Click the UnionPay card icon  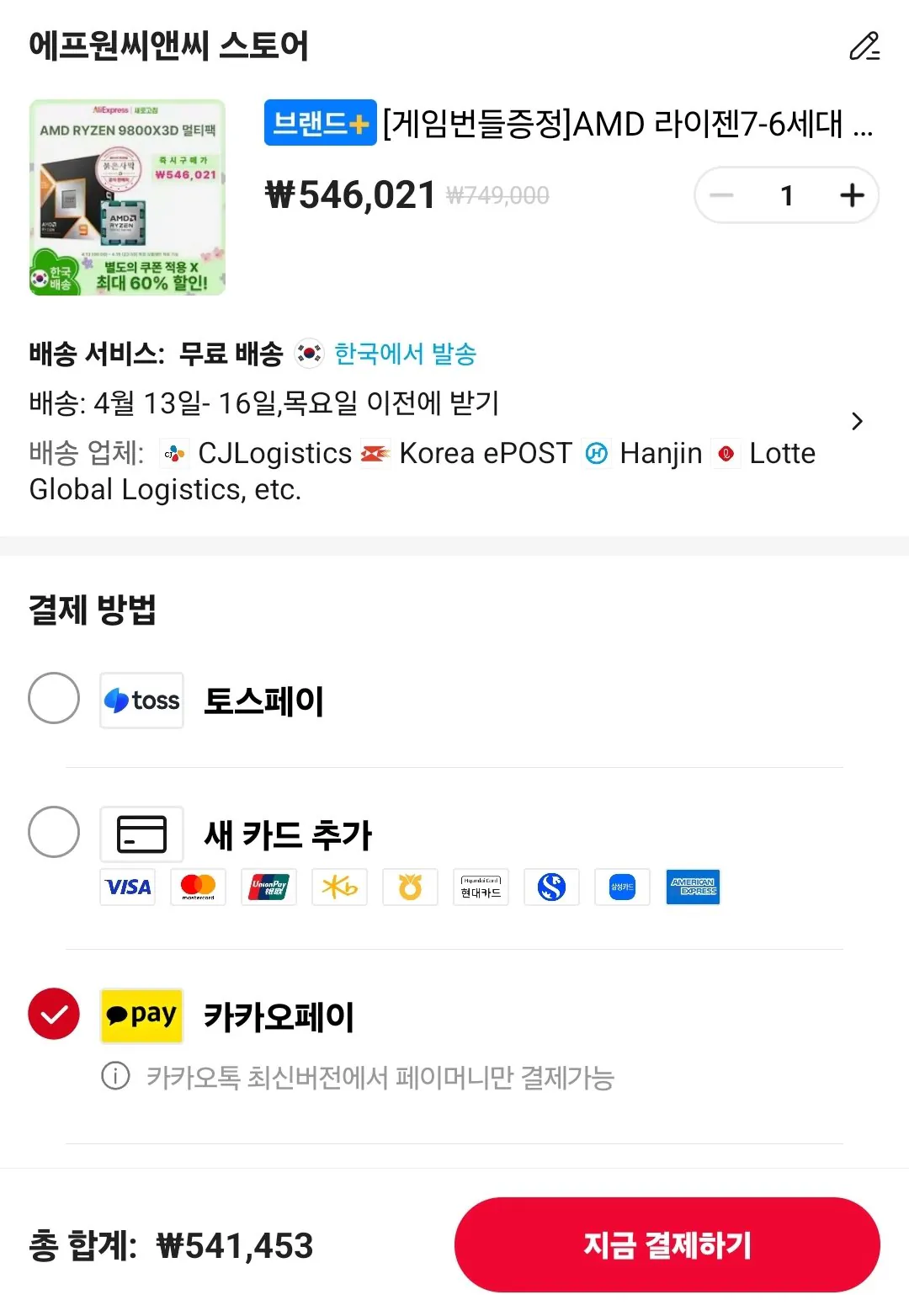click(268, 887)
